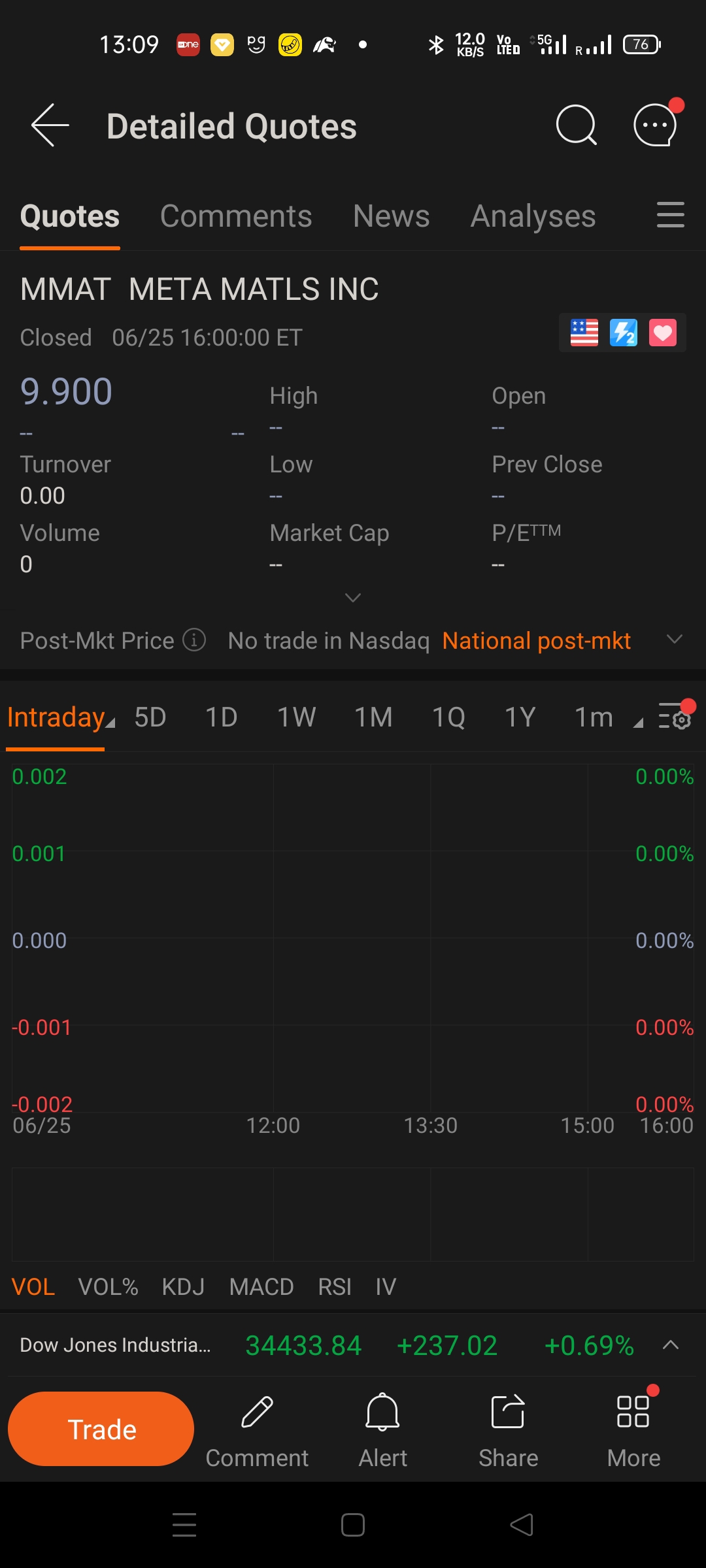
Task: Expand the Post-Mkt Price row
Action: (x=675, y=640)
